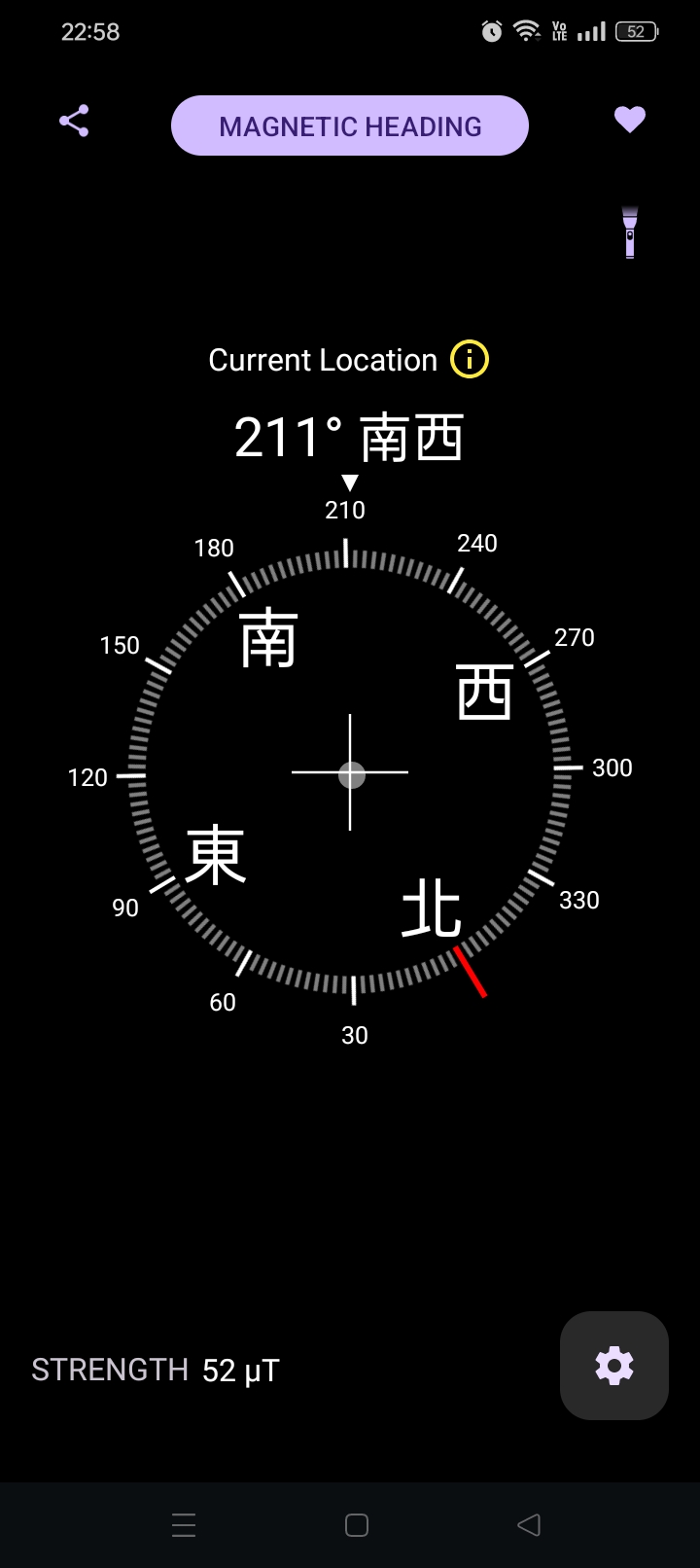
Task: Tap the STRENGTH 52 µT reading
Action: click(x=154, y=1369)
